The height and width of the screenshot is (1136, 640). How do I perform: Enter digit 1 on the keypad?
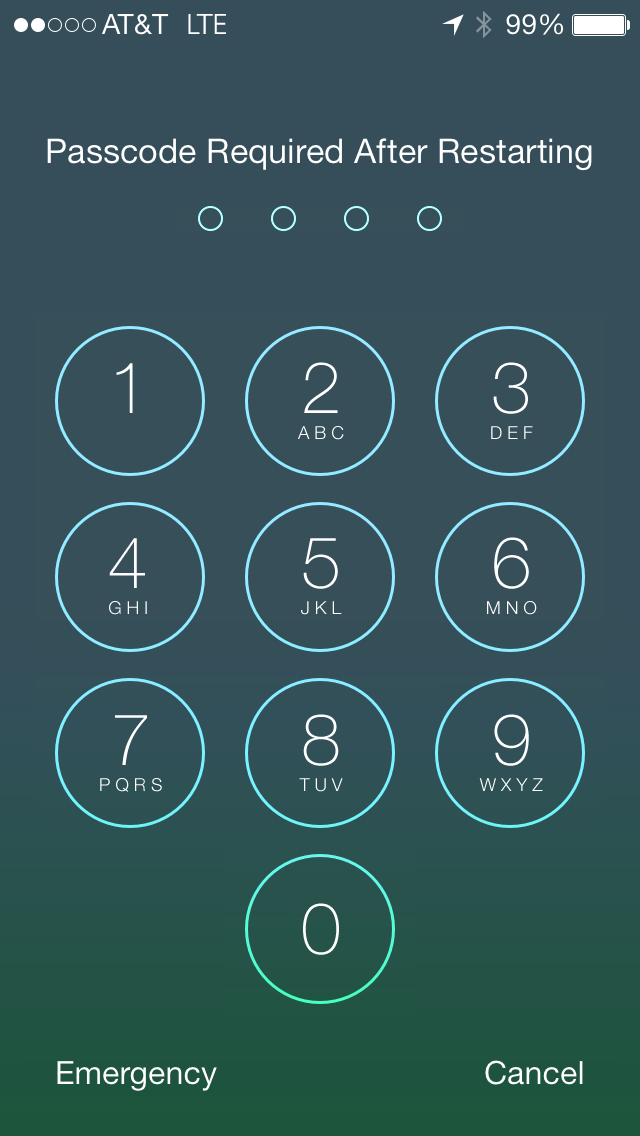[130, 401]
